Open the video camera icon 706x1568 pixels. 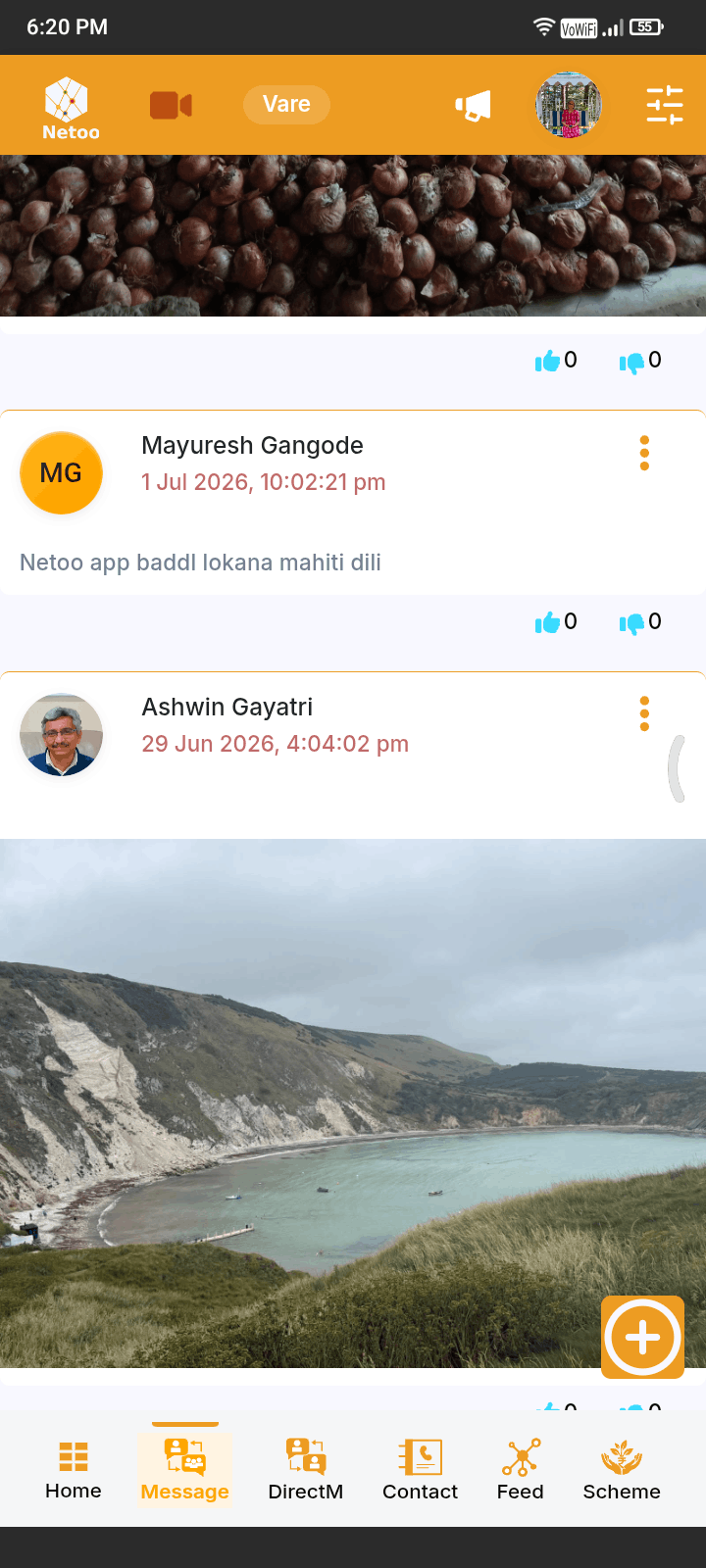click(x=171, y=105)
